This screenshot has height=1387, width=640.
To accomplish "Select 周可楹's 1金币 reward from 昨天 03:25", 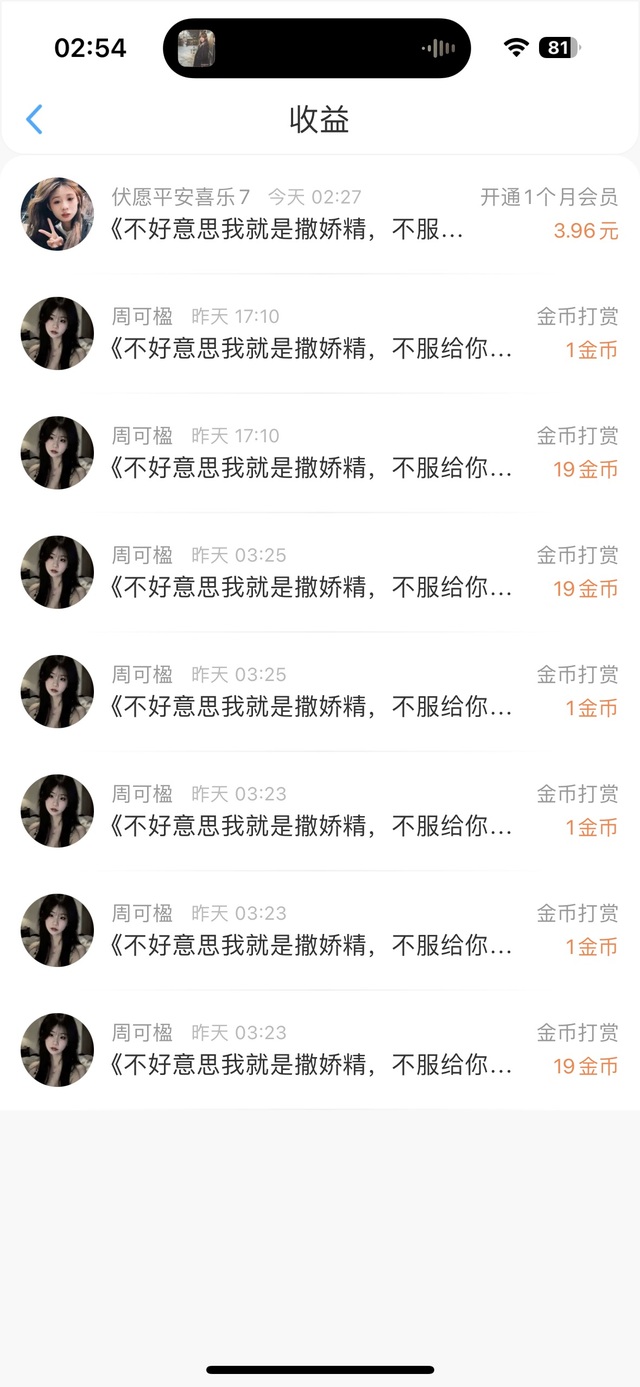I will pyautogui.click(x=320, y=691).
